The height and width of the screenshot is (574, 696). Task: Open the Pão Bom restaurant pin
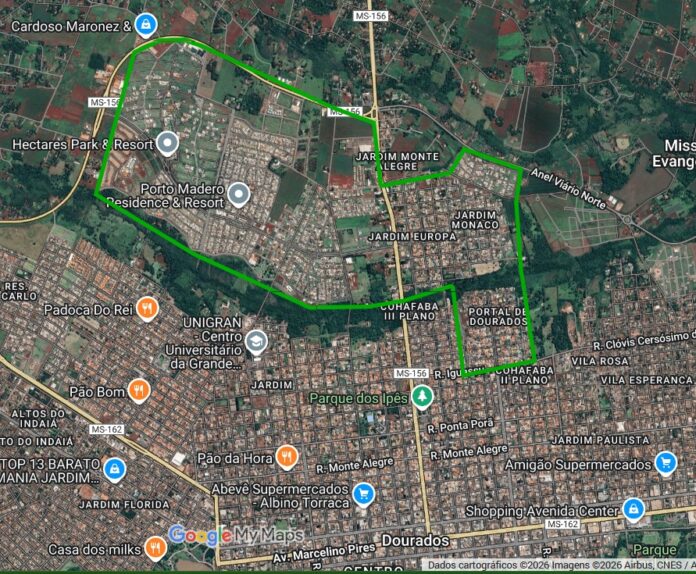(138, 391)
